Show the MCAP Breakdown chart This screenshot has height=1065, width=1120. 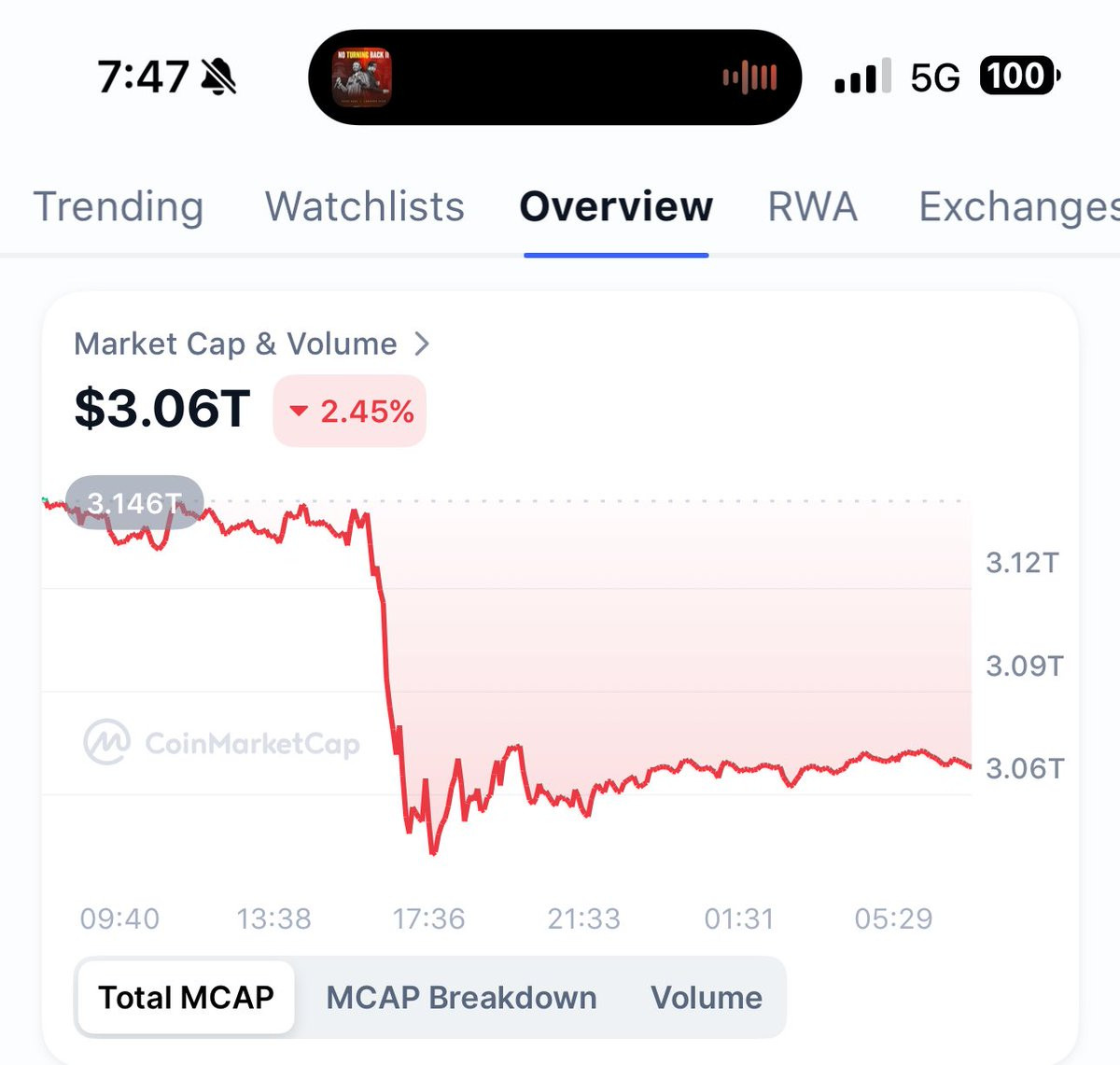coord(461,997)
